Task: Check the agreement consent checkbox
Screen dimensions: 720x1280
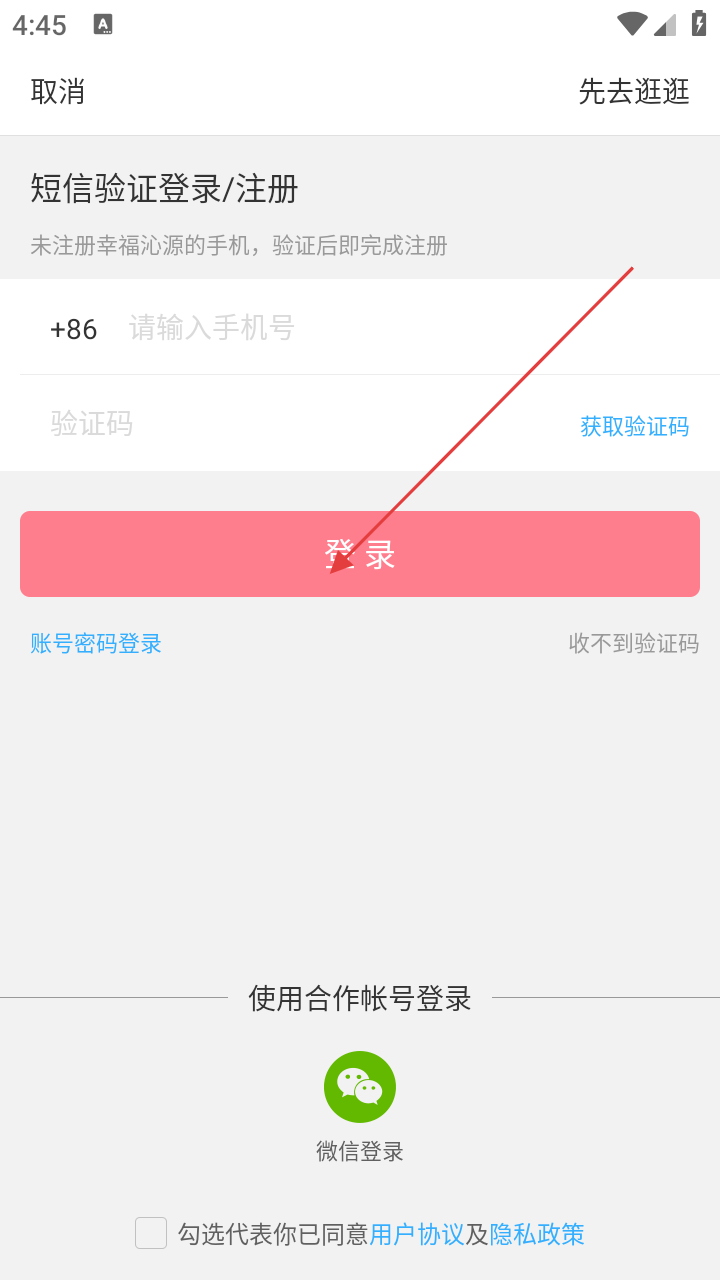Action: (151, 1233)
